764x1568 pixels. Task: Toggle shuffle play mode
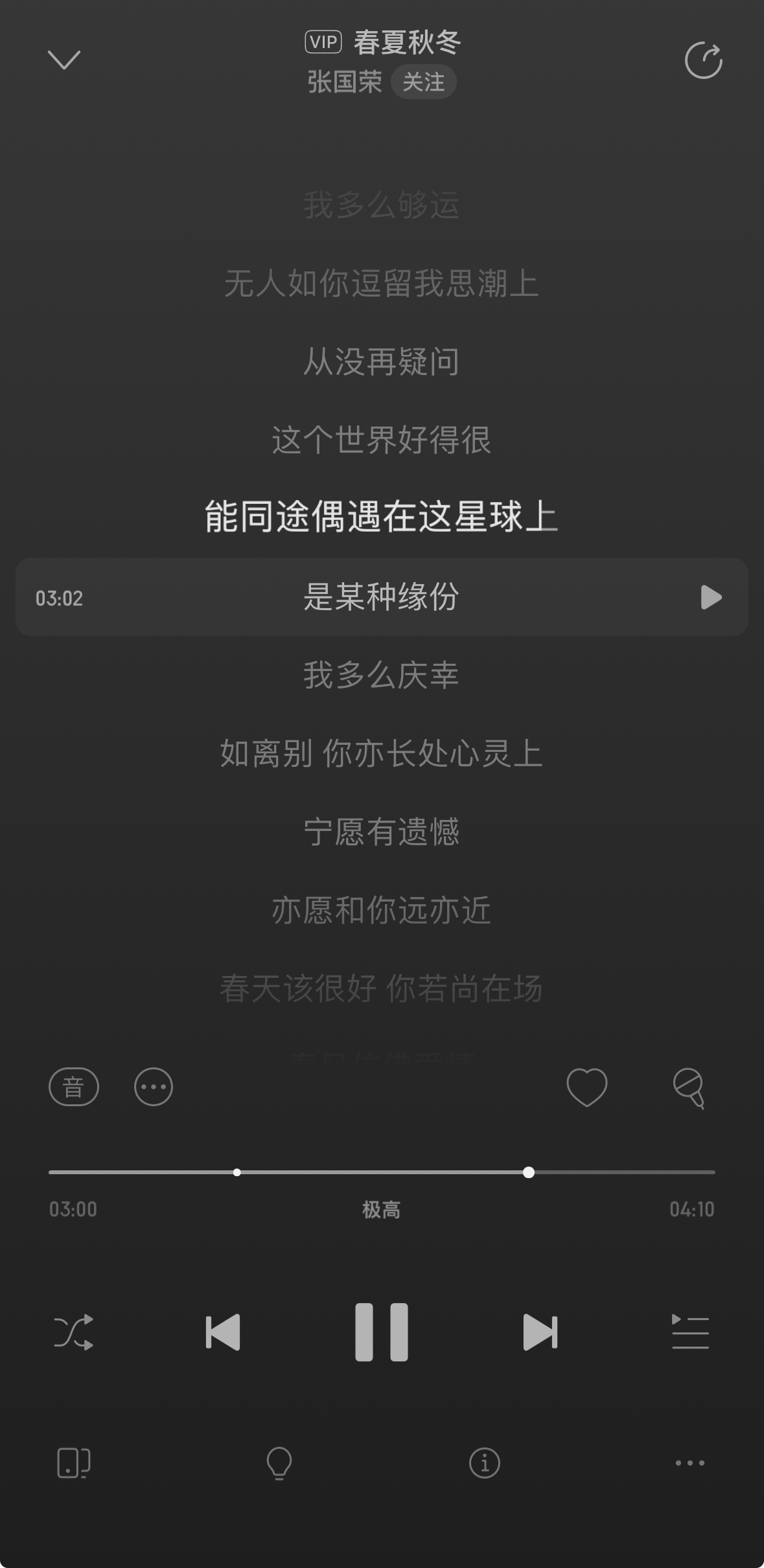(x=73, y=1332)
